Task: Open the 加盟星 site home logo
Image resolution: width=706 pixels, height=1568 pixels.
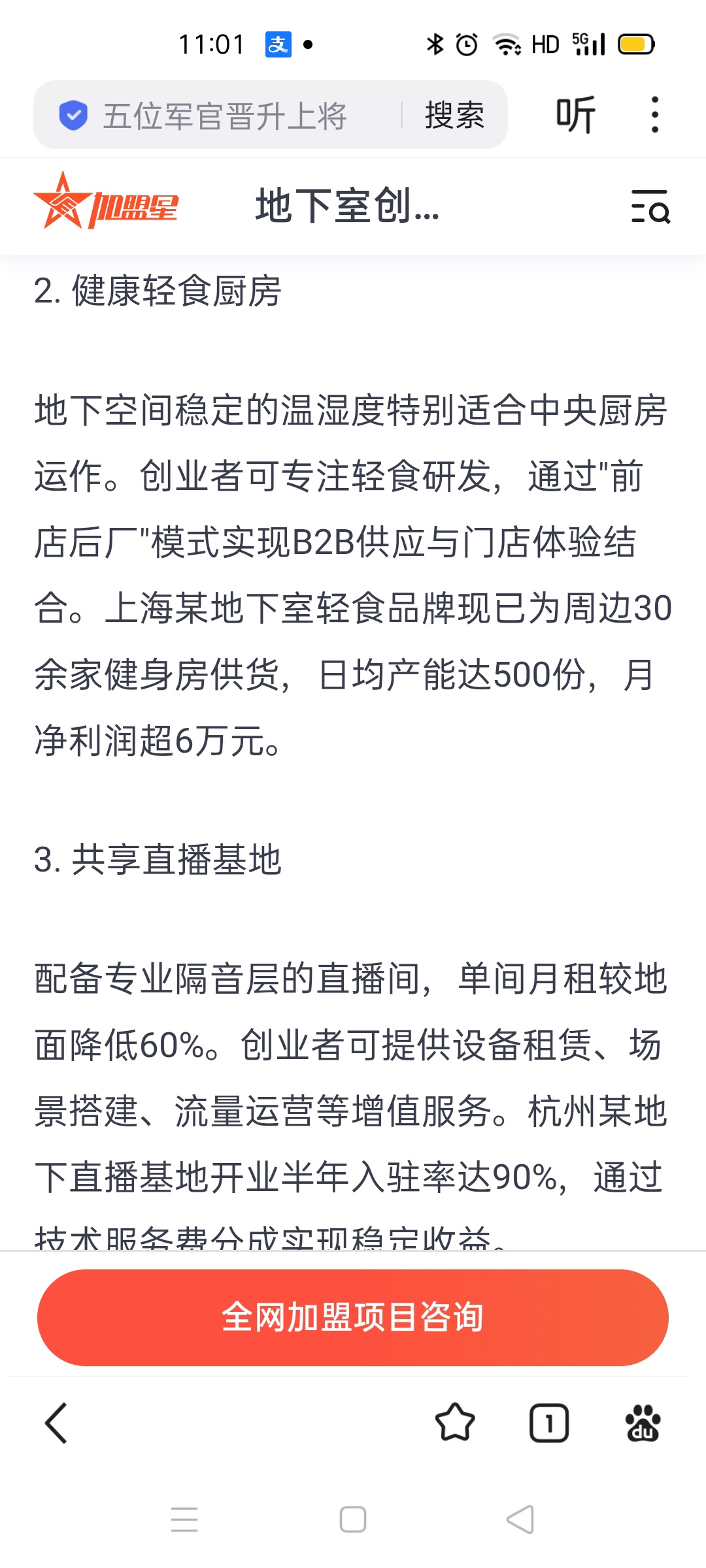Action: point(106,204)
